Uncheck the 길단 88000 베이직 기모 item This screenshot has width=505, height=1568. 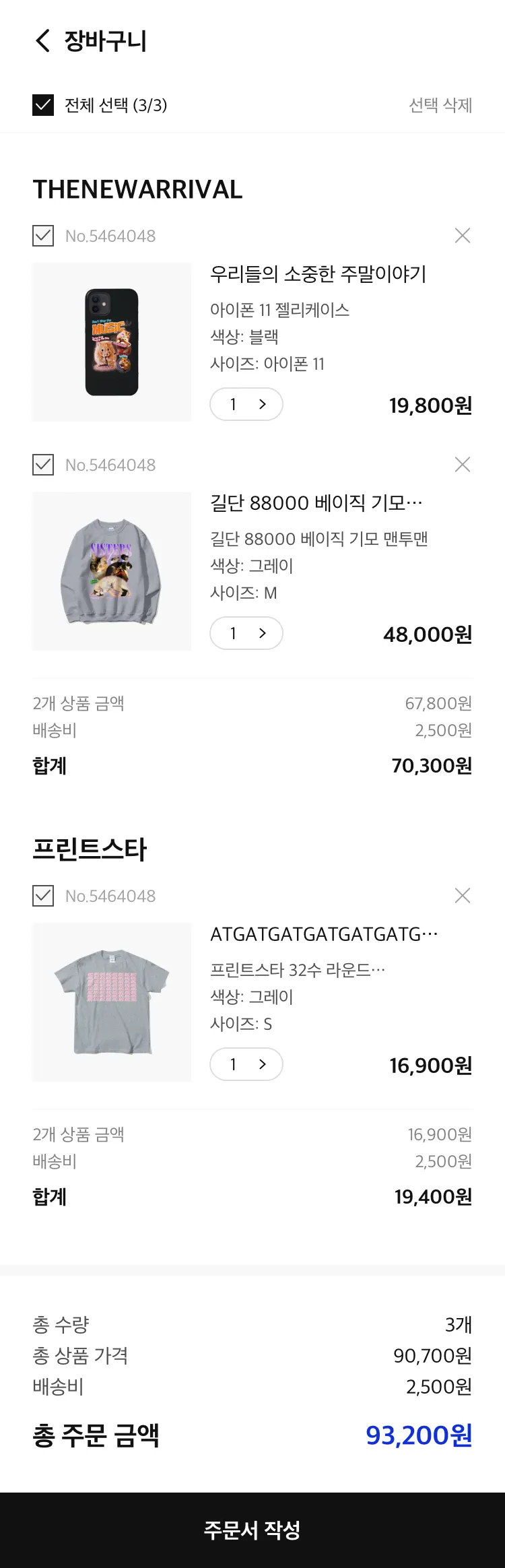(x=43, y=465)
